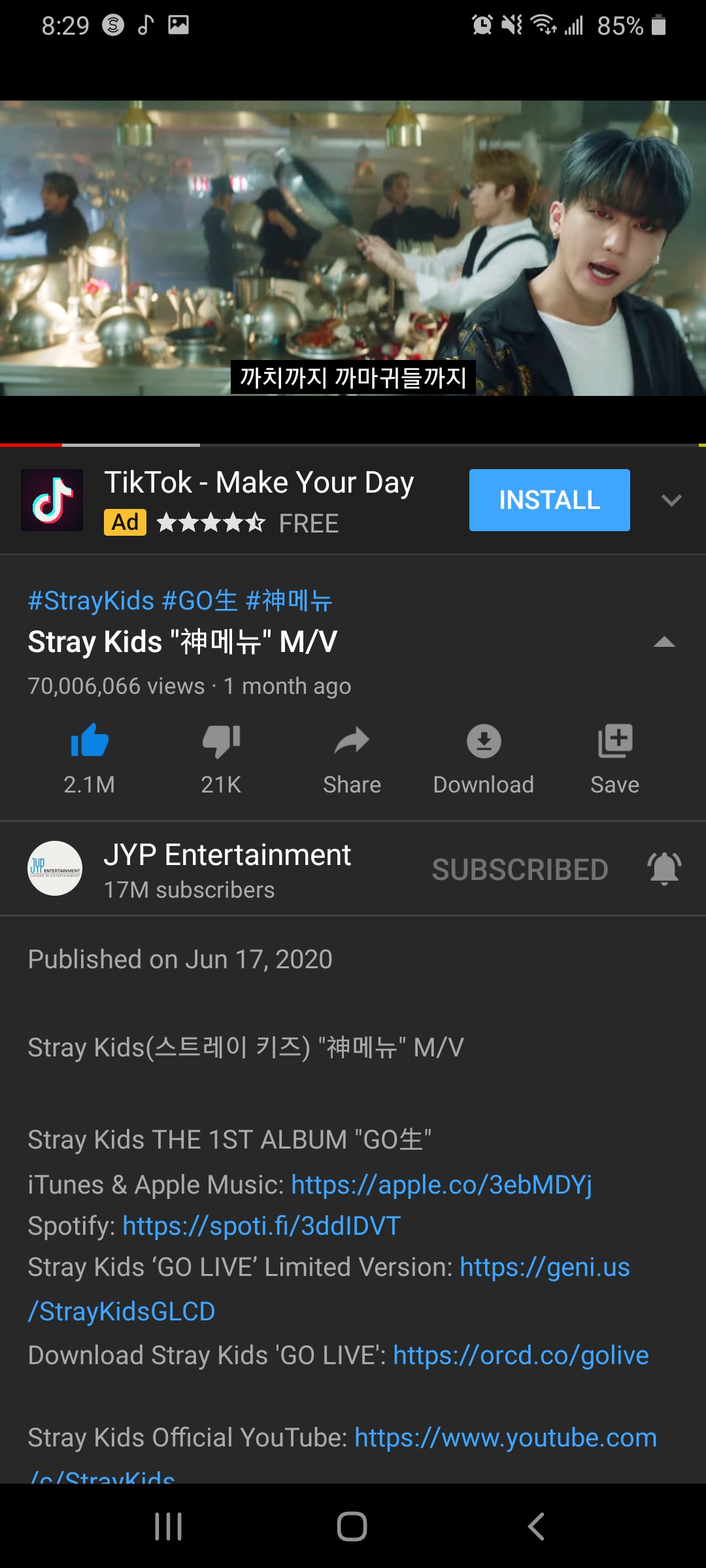Tap the video player to show controls
The height and width of the screenshot is (1568, 706).
click(353, 248)
